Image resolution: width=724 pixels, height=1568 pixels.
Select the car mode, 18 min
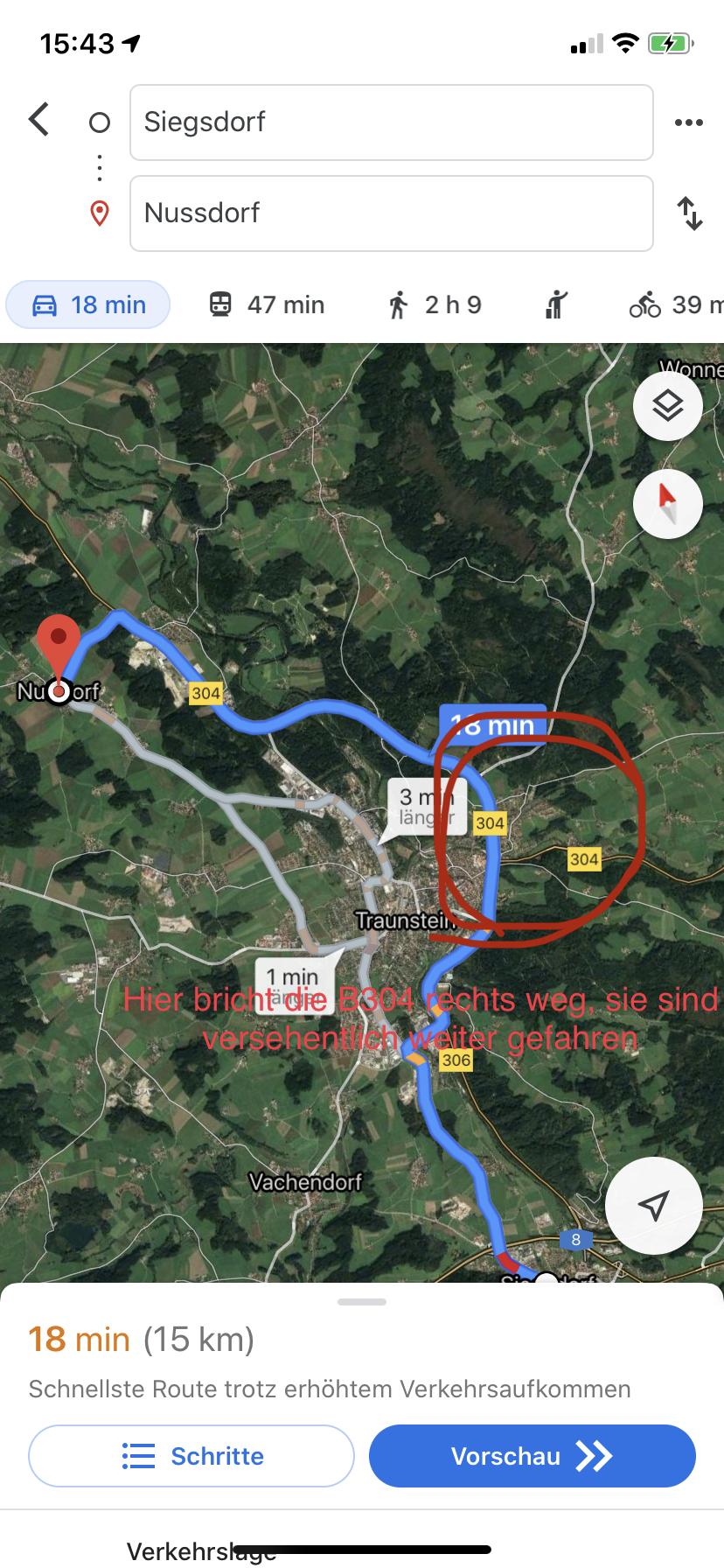88,304
